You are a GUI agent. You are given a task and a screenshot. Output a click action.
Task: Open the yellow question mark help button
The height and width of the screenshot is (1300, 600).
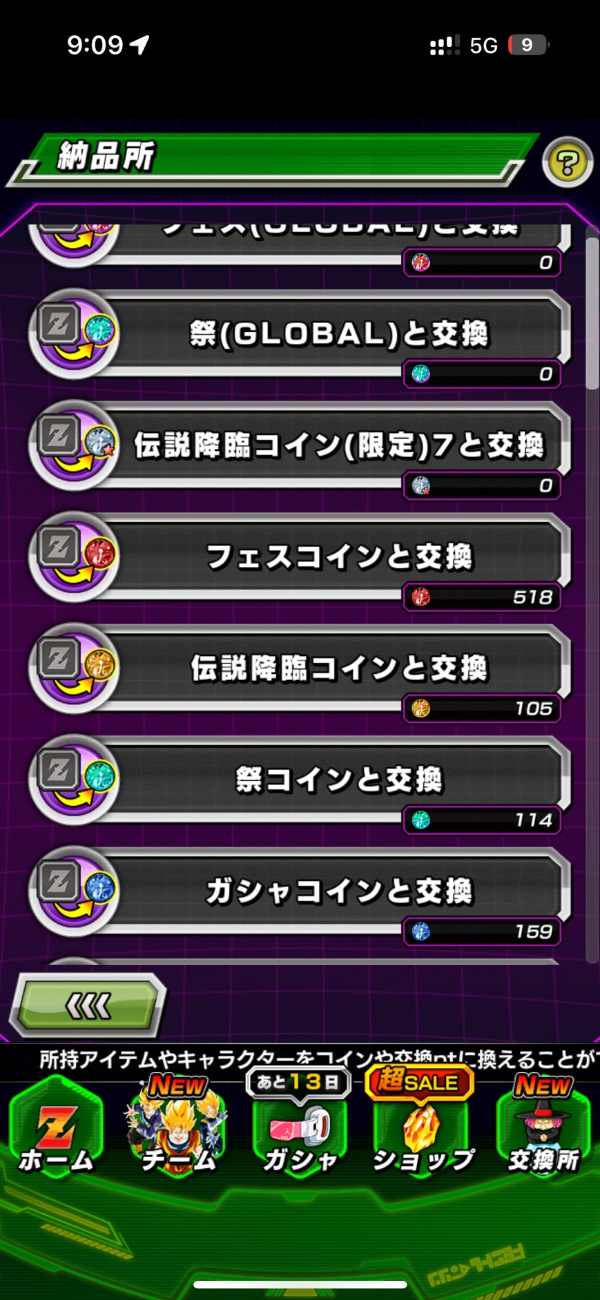[x=567, y=162]
